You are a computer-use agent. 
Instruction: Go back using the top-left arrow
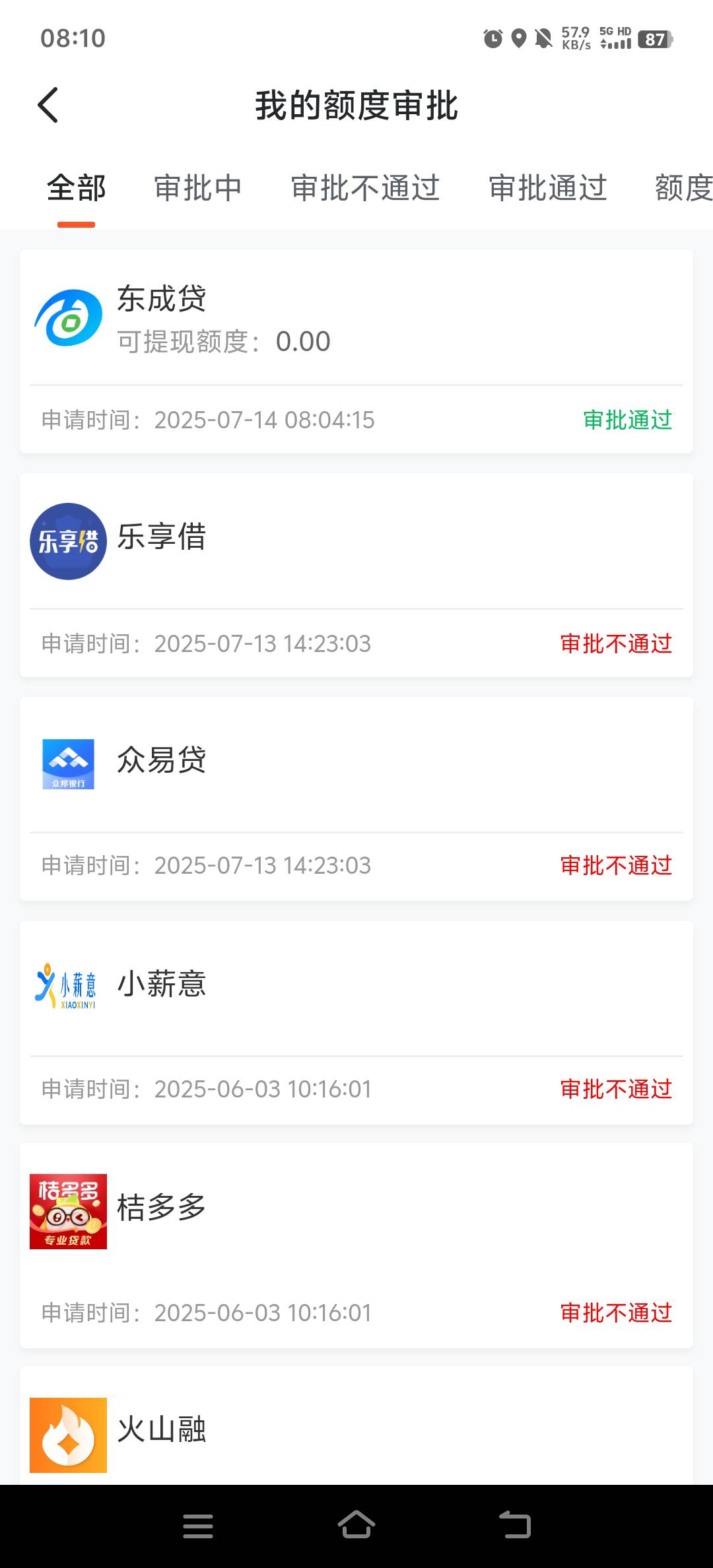pos(48,105)
